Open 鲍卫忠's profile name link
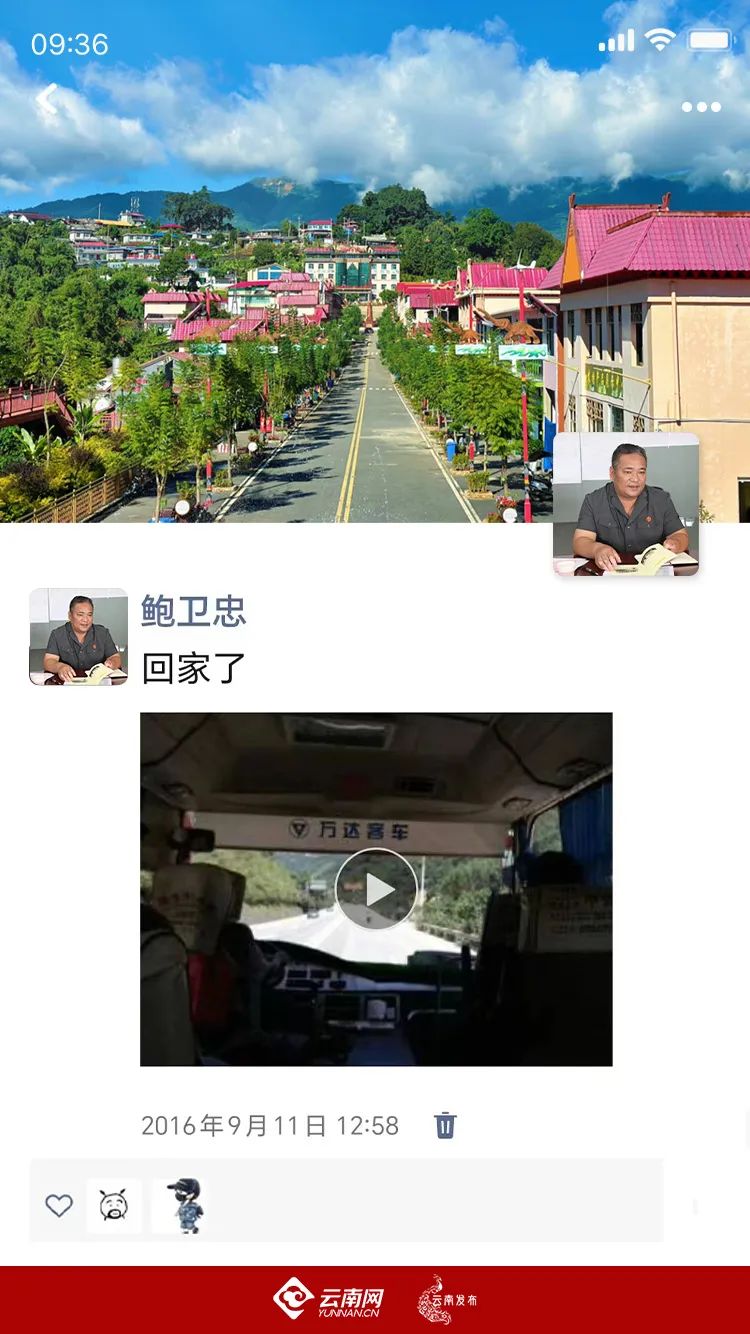This screenshot has width=750, height=1334. click(193, 611)
